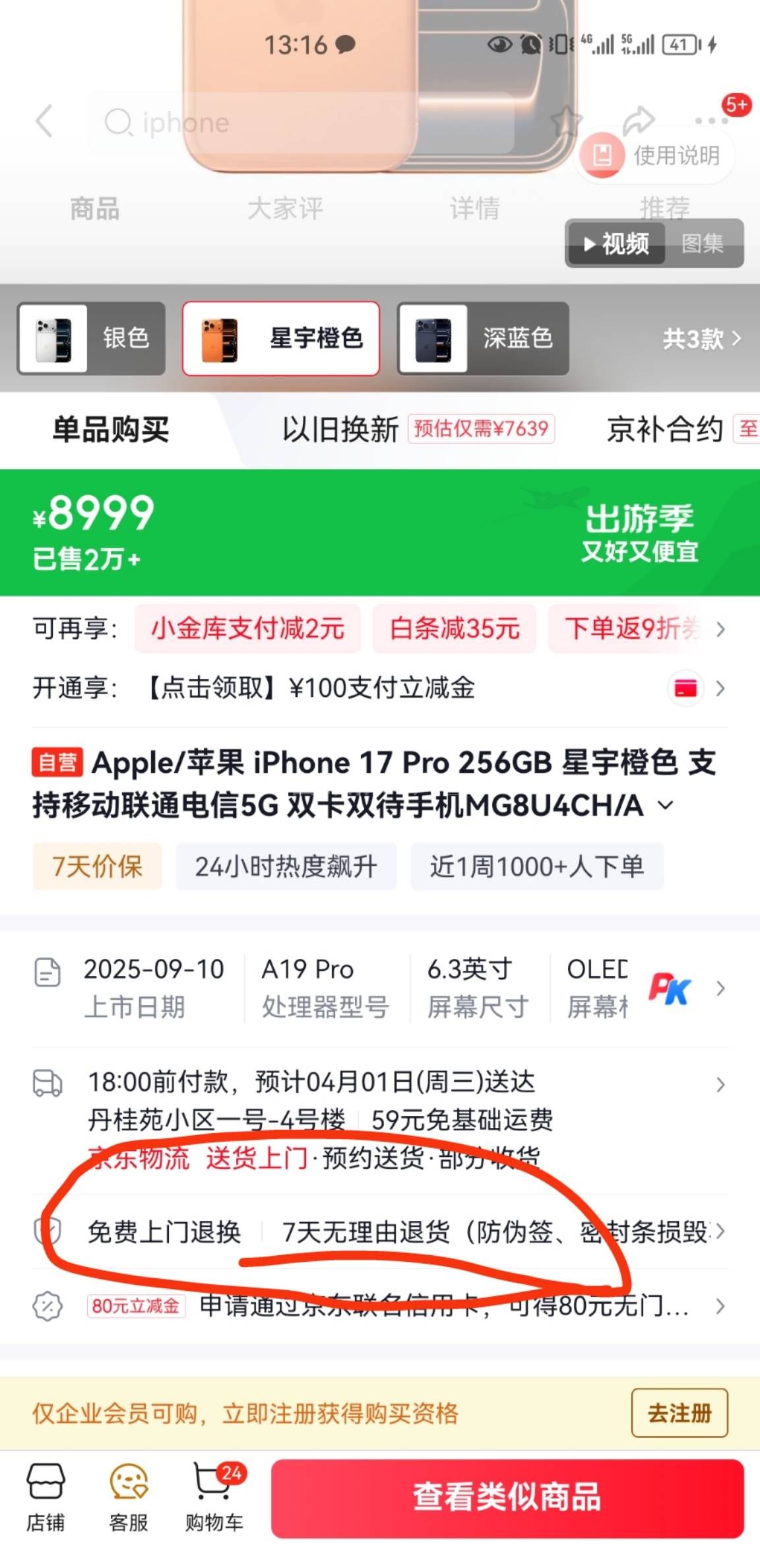Share this product page
Image resolution: width=760 pixels, height=1568 pixels.
pyautogui.click(x=638, y=120)
